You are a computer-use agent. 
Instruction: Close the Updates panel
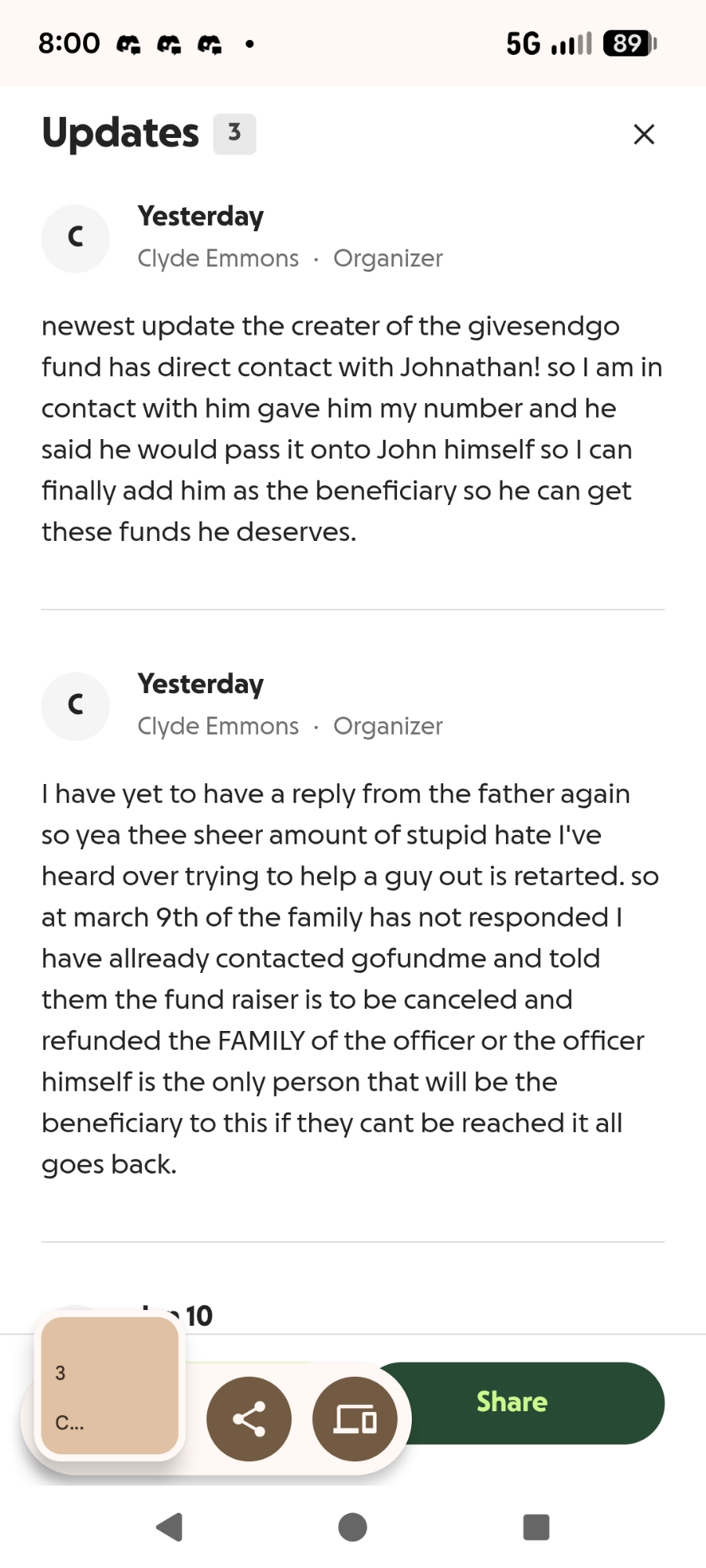[x=643, y=134]
